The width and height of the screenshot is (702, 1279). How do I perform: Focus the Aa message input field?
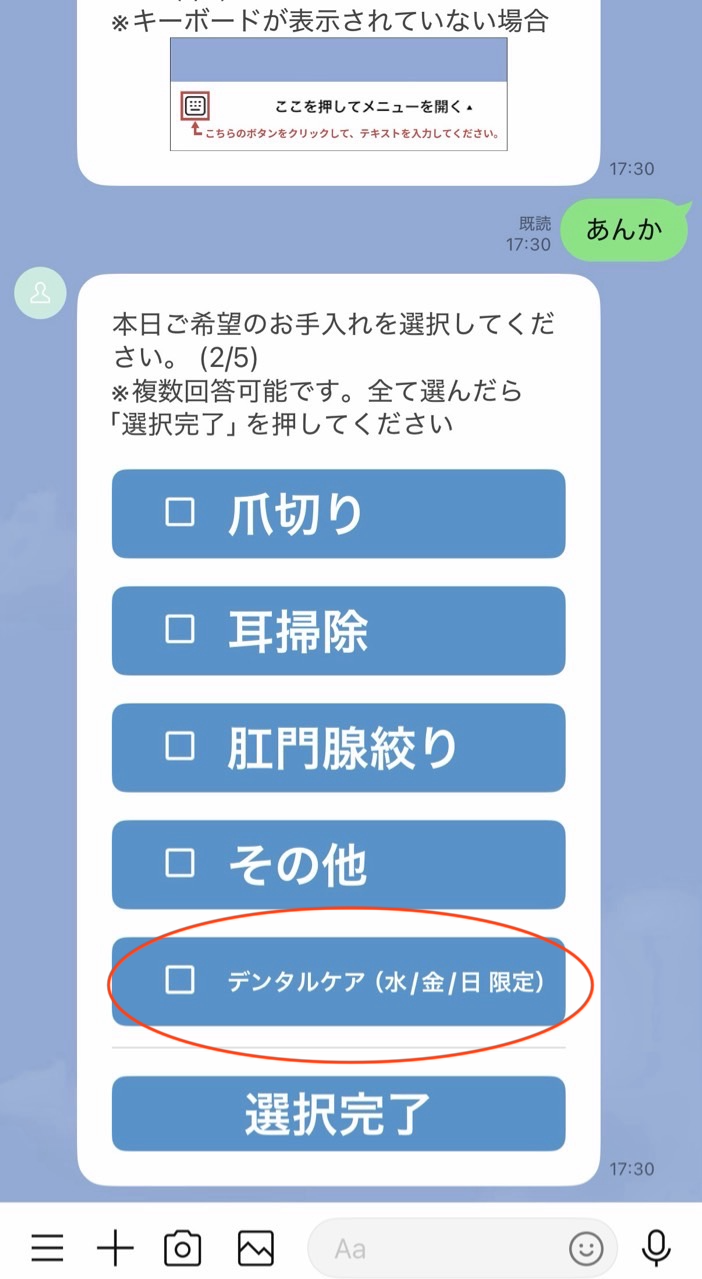pyautogui.click(x=440, y=1248)
